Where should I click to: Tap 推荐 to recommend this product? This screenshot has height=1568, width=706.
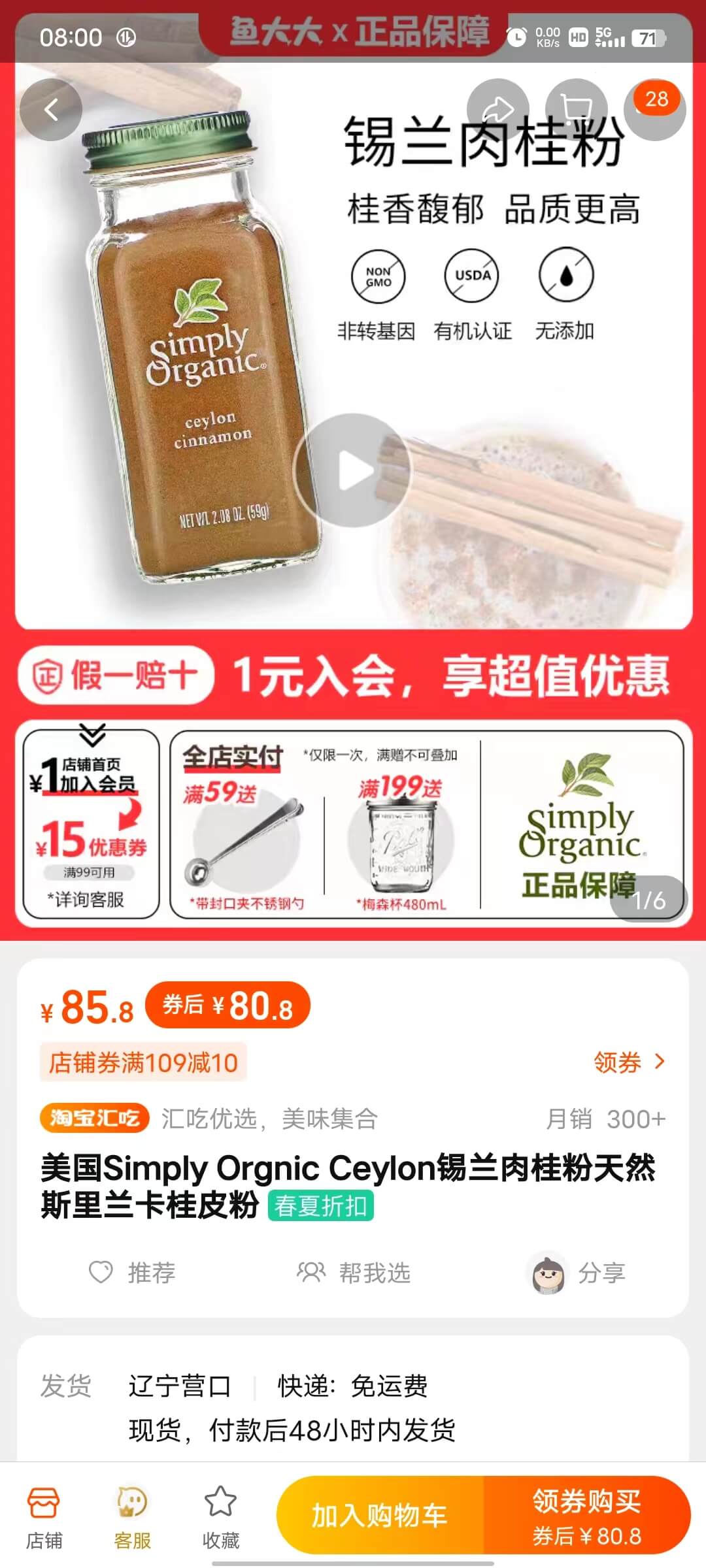coord(133,1273)
